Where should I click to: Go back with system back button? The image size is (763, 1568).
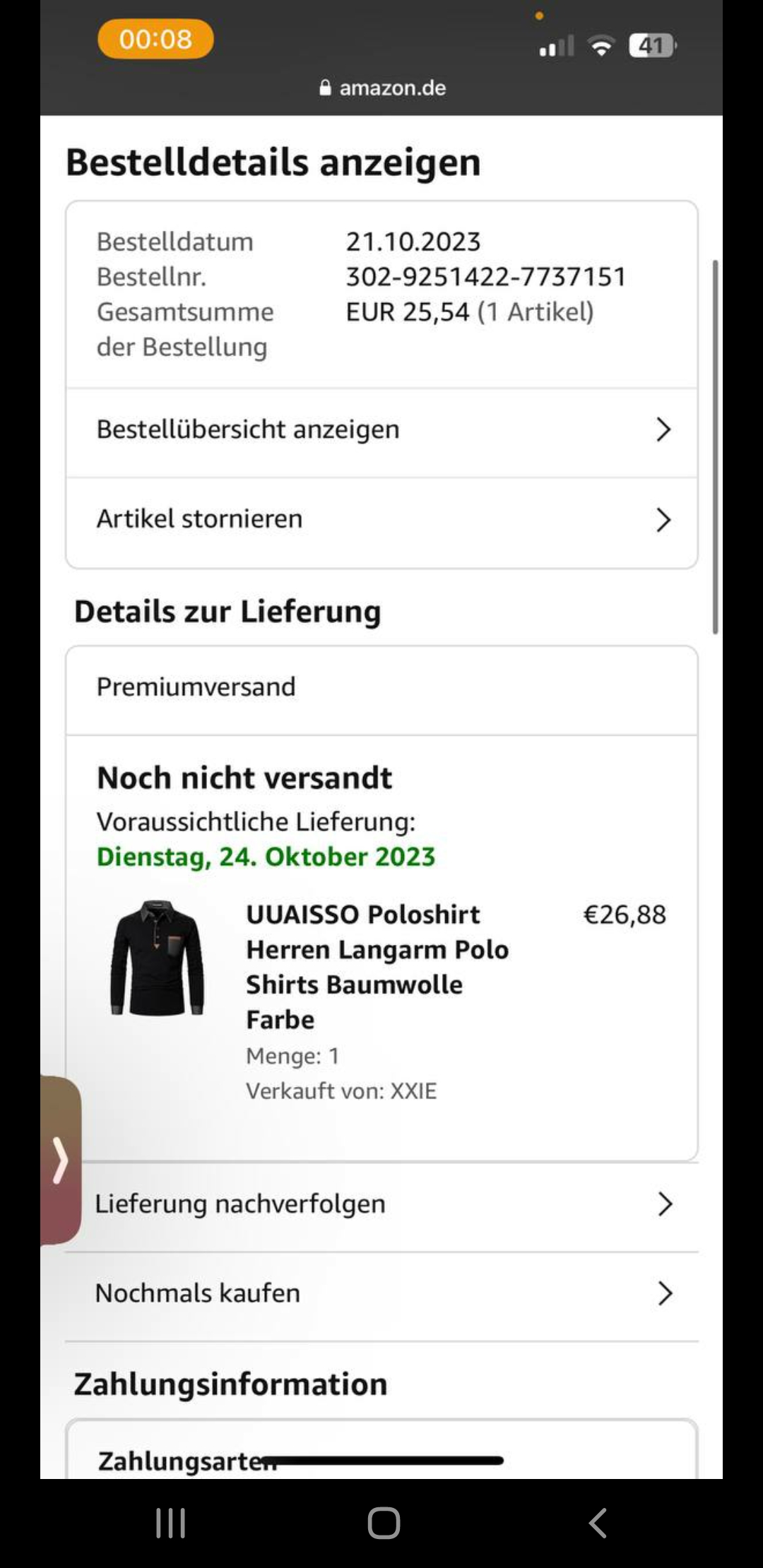[x=598, y=1523]
